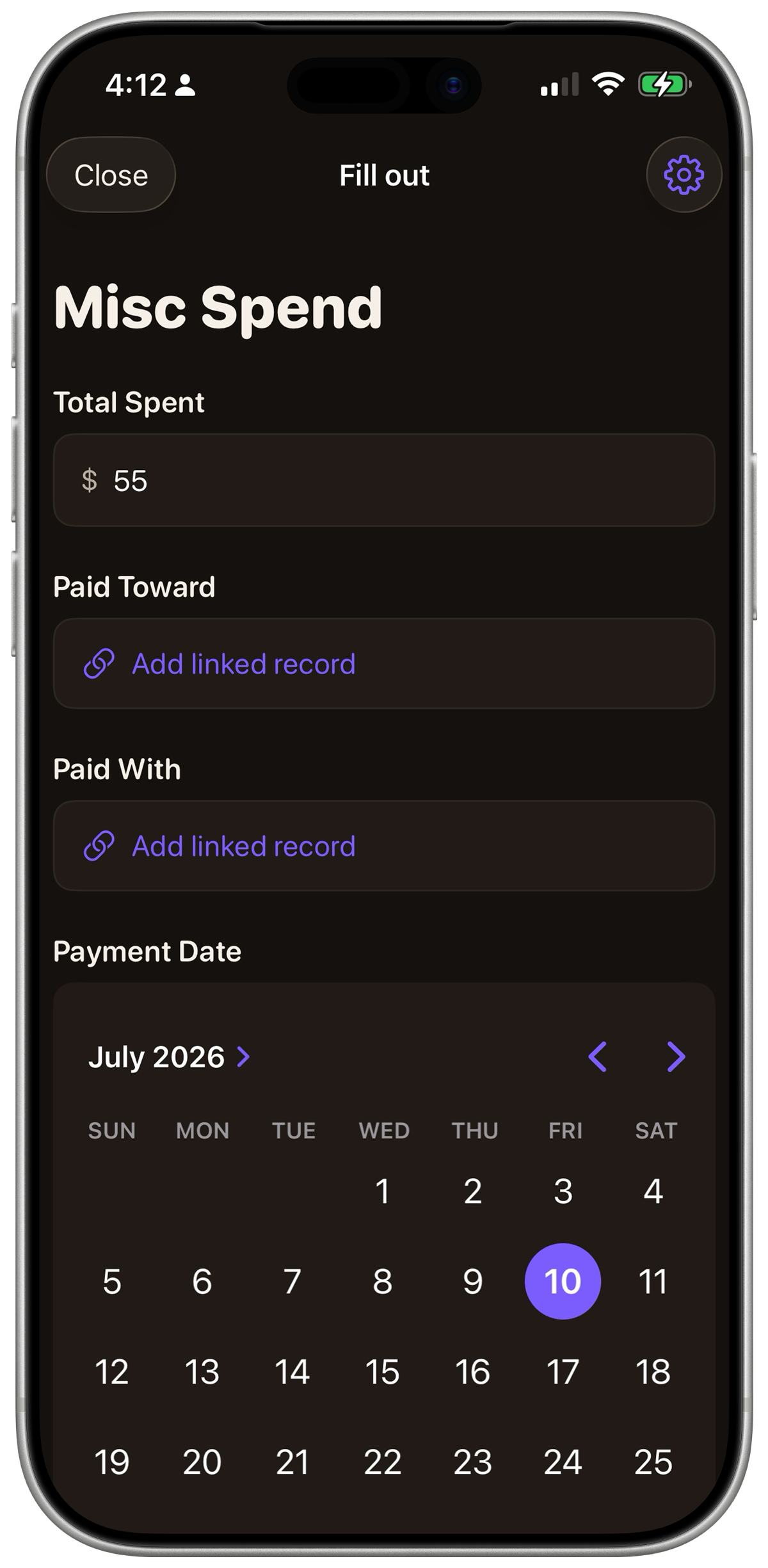The height and width of the screenshot is (1568, 768).
Task: Choose July 7 on the calendar
Action: tap(292, 1282)
